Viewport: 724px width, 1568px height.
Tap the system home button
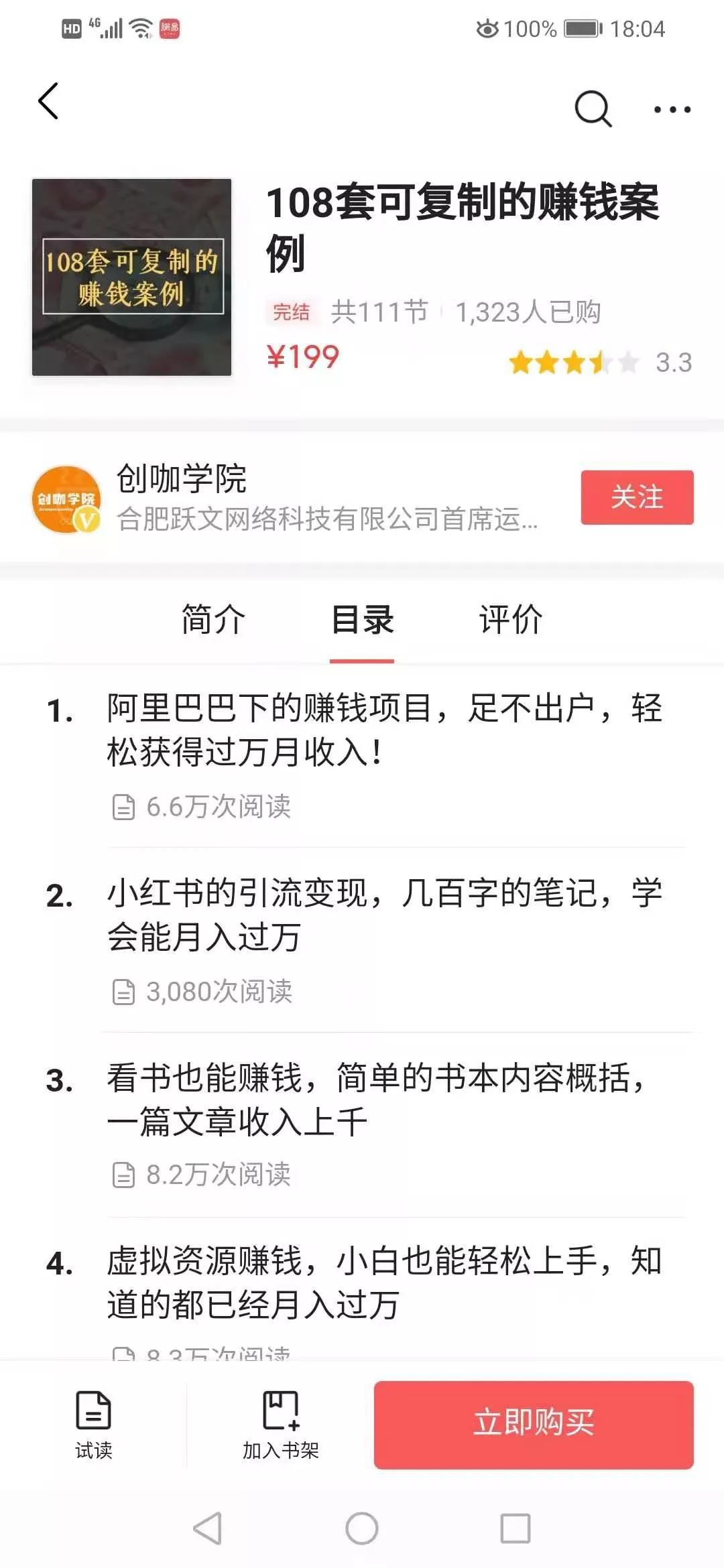tap(362, 1528)
